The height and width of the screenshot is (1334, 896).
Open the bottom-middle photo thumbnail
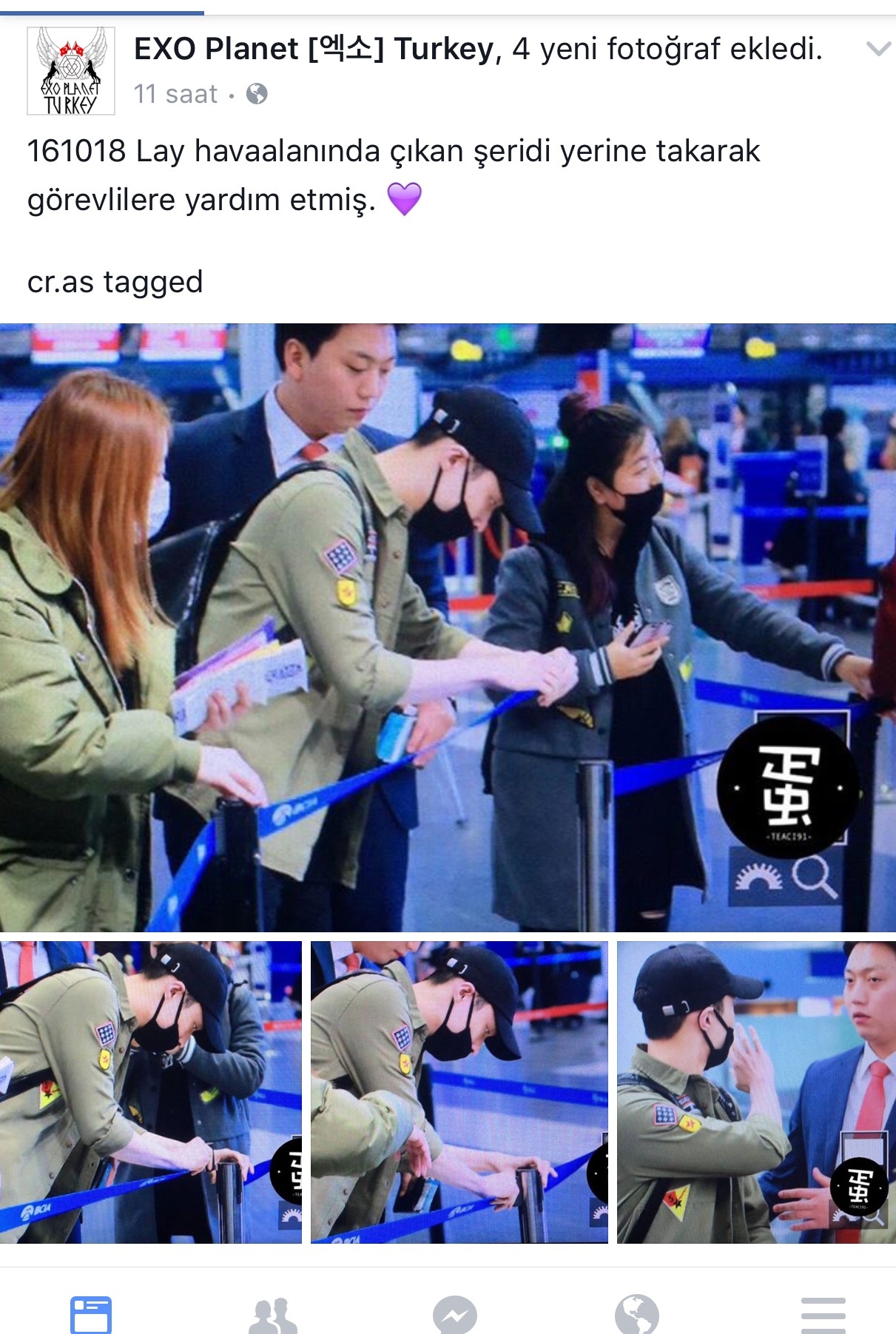coord(459,1092)
